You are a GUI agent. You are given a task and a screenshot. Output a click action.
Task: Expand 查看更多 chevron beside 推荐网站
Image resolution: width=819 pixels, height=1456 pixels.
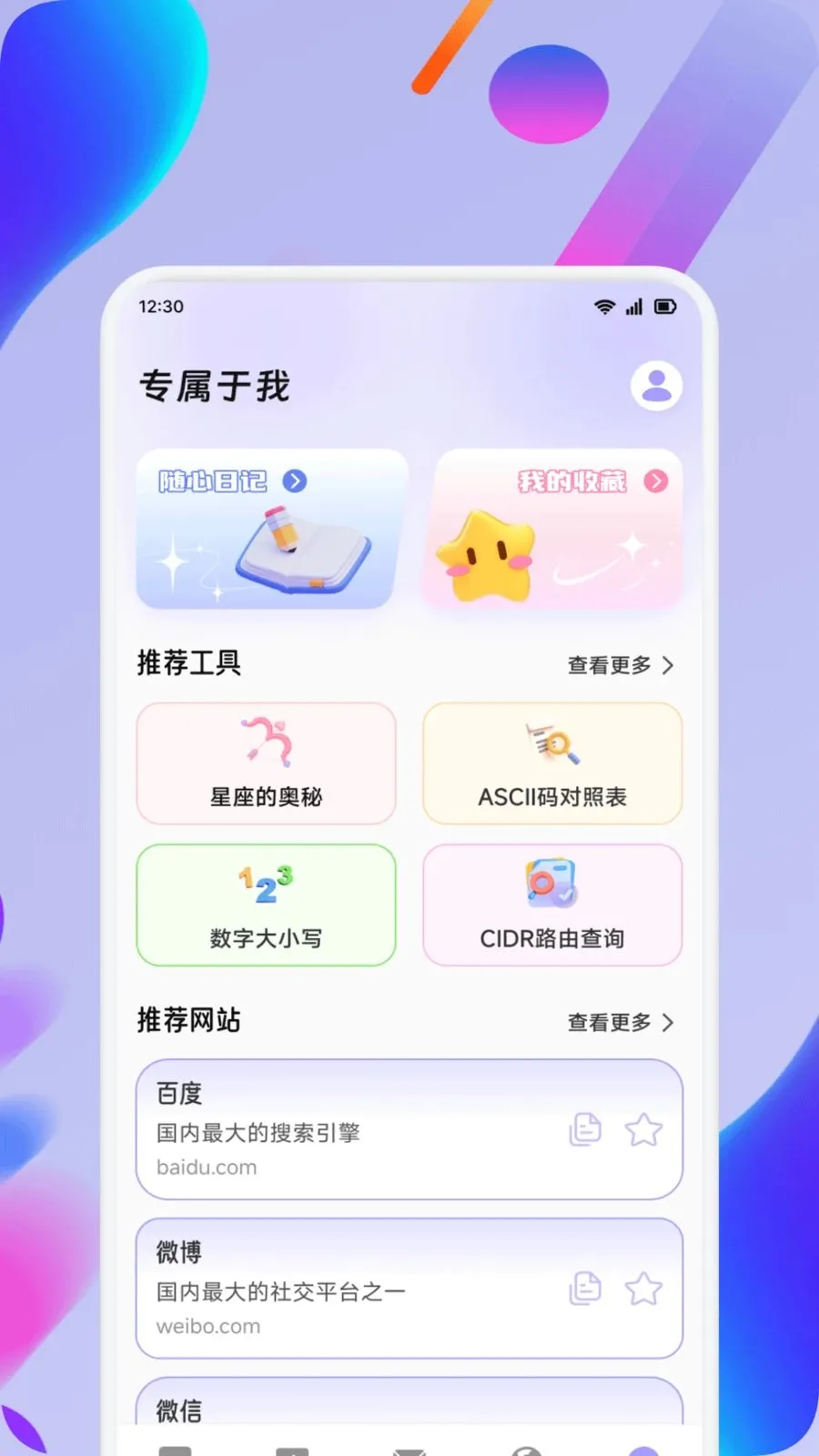(x=669, y=1022)
